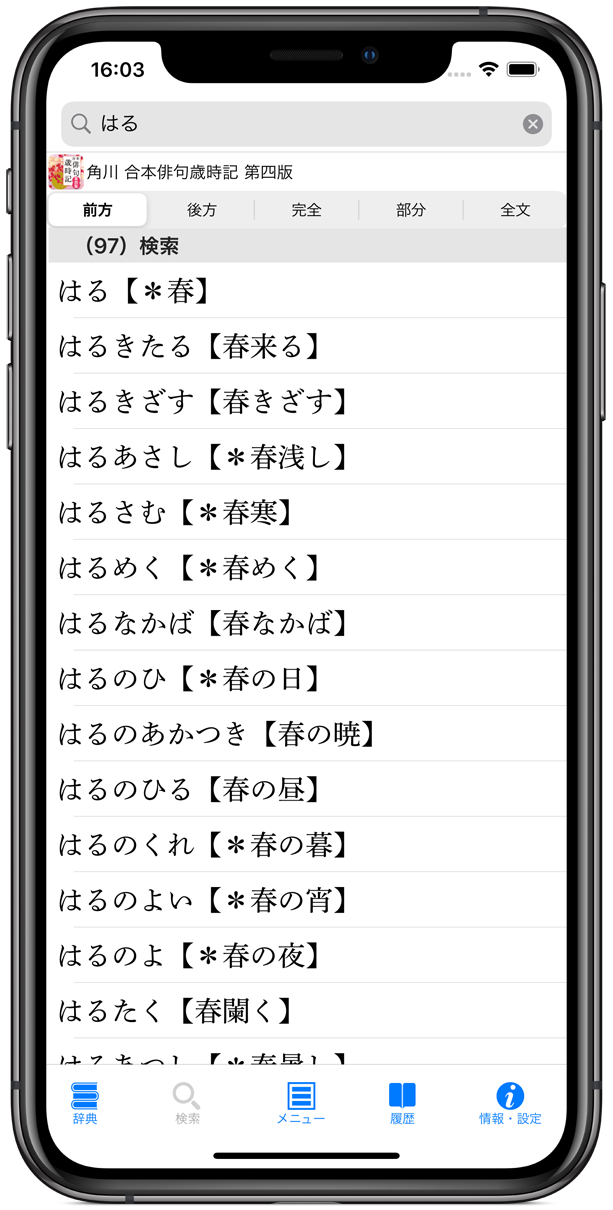Open the 情報・設定 tab

click(510, 1103)
